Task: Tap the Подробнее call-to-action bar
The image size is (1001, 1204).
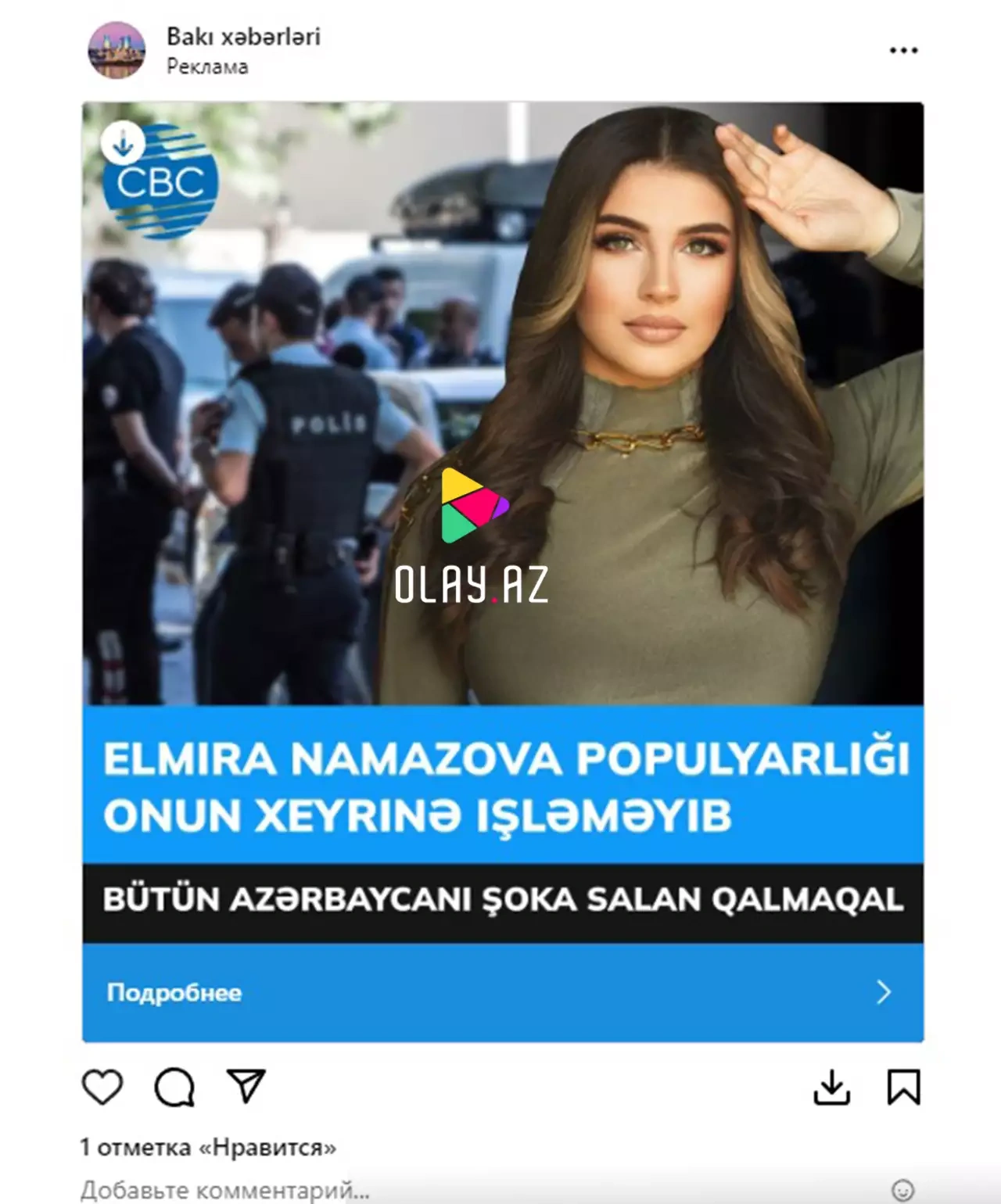Action: tap(502, 992)
